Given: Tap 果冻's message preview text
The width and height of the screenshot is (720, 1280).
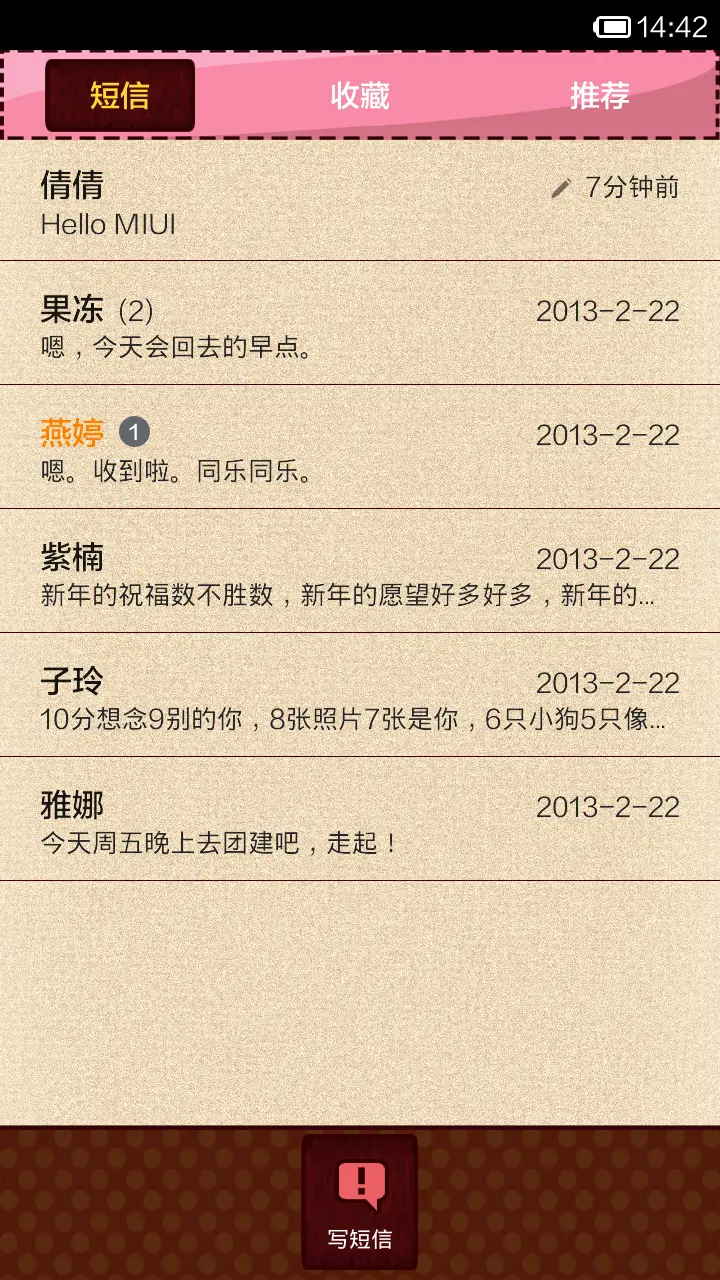Looking at the screenshot, I should pyautogui.click(x=173, y=349).
